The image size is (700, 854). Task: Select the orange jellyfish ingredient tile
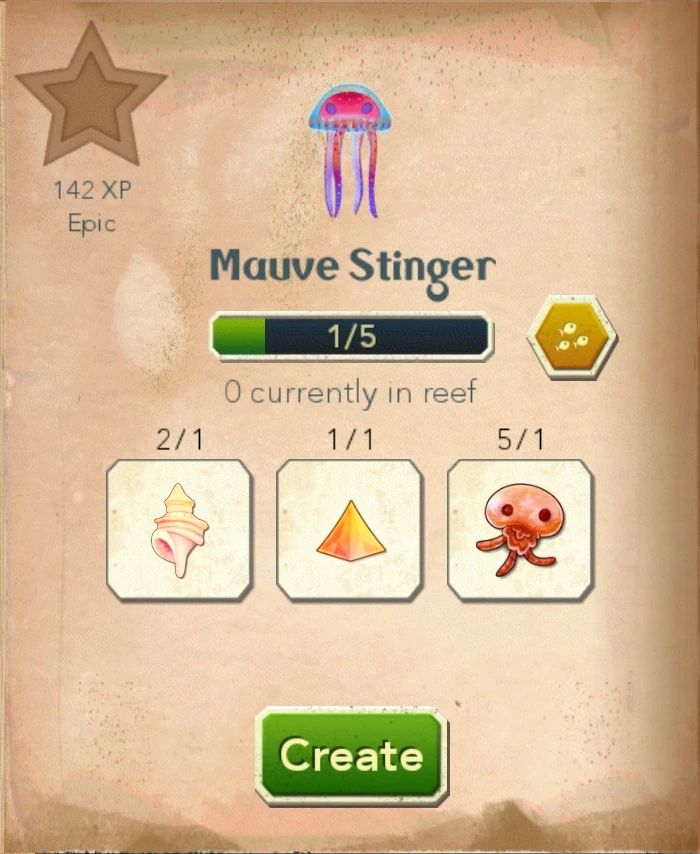[520, 529]
